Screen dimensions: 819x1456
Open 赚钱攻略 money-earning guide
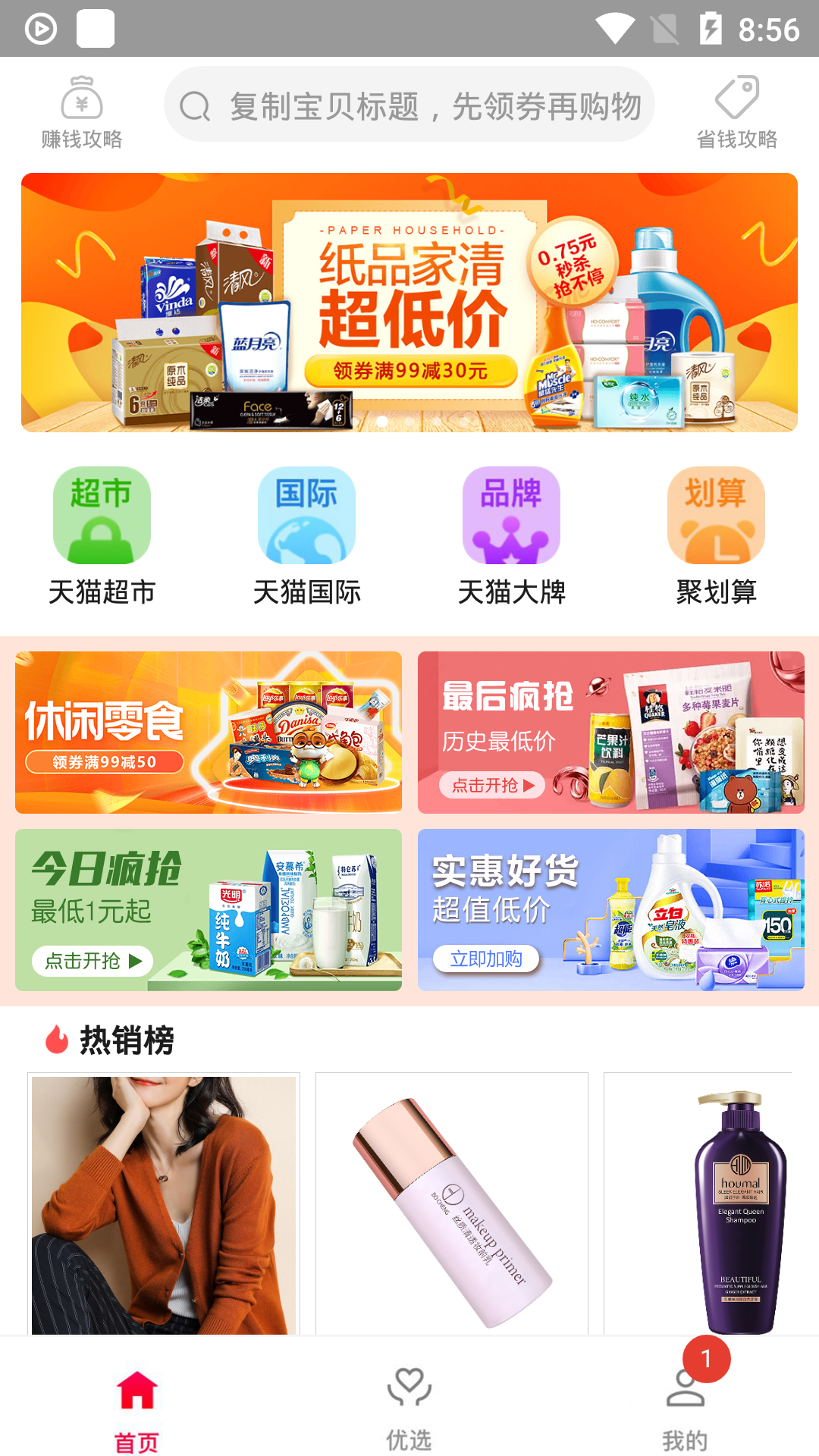click(x=82, y=111)
